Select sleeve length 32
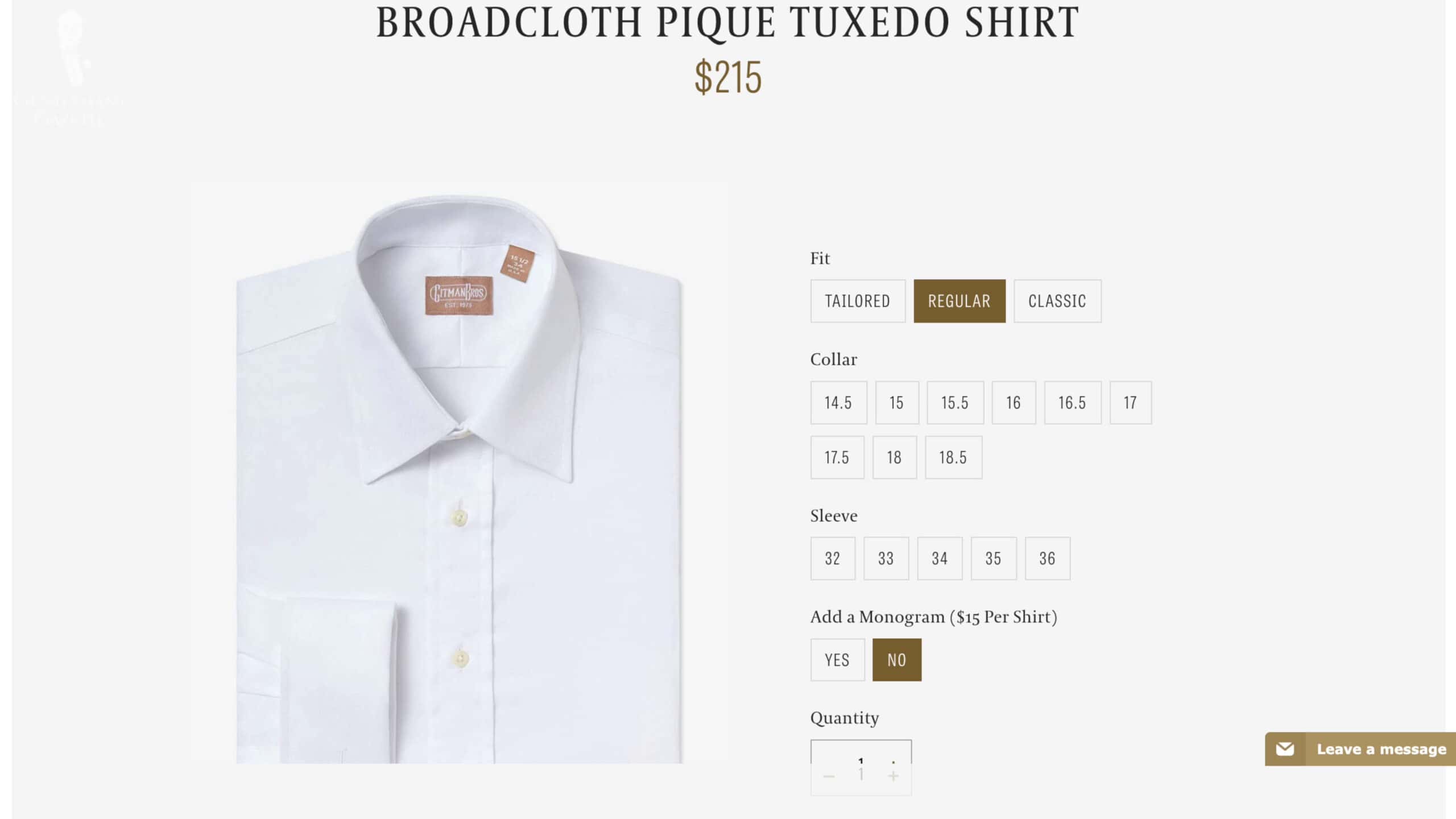Image resolution: width=1456 pixels, height=819 pixels. pyautogui.click(x=832, y=559)
